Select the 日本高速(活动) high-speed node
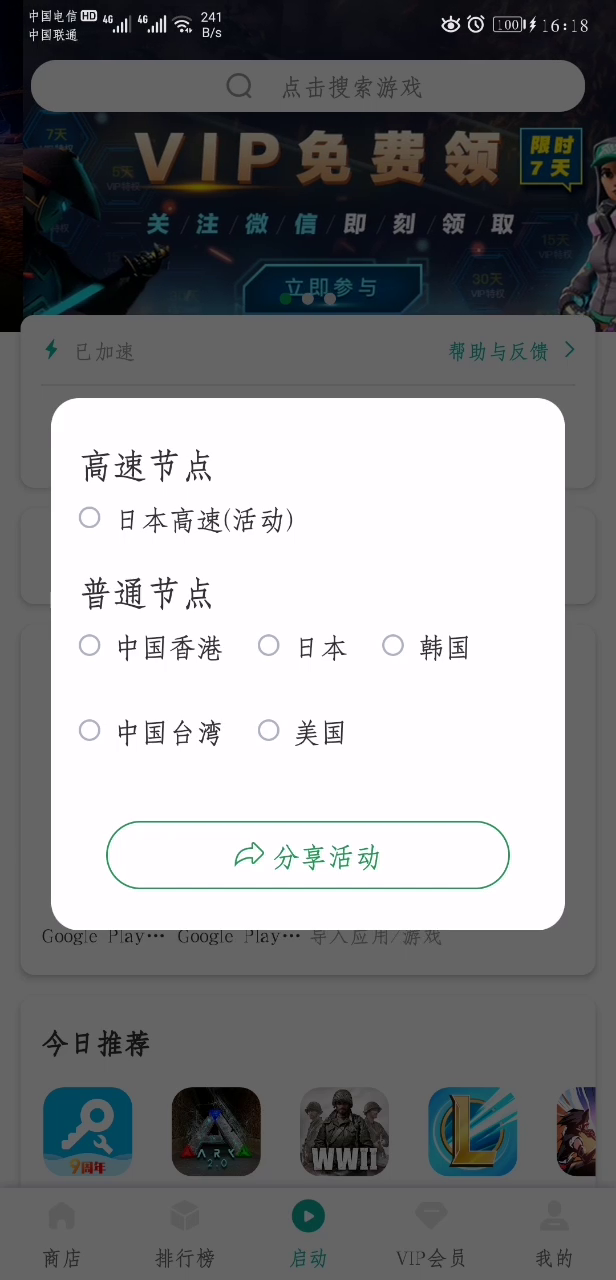The image size is (616, 1280). (x=186, y=519)
